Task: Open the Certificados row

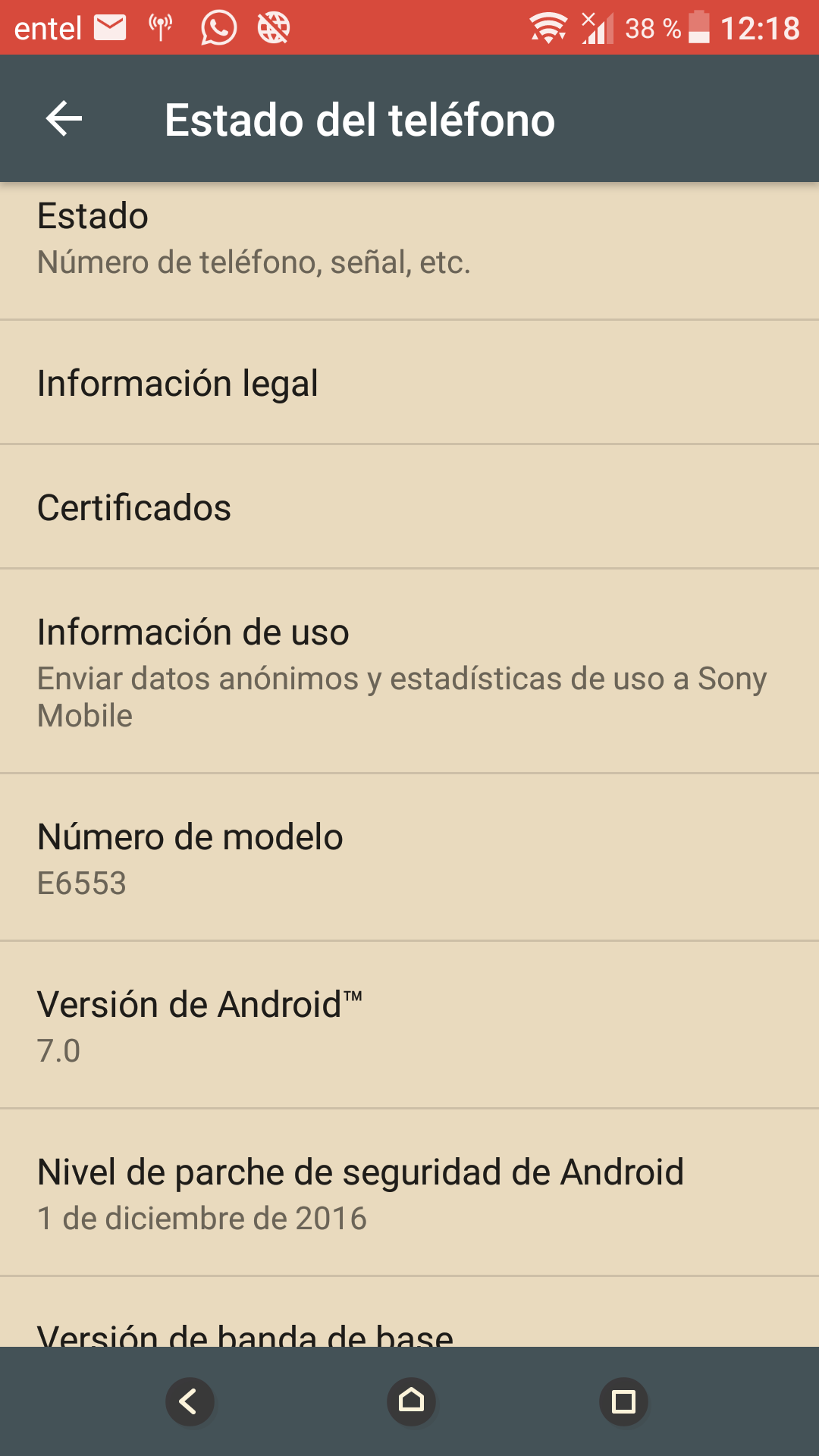Action: click(x=409, y=507)
